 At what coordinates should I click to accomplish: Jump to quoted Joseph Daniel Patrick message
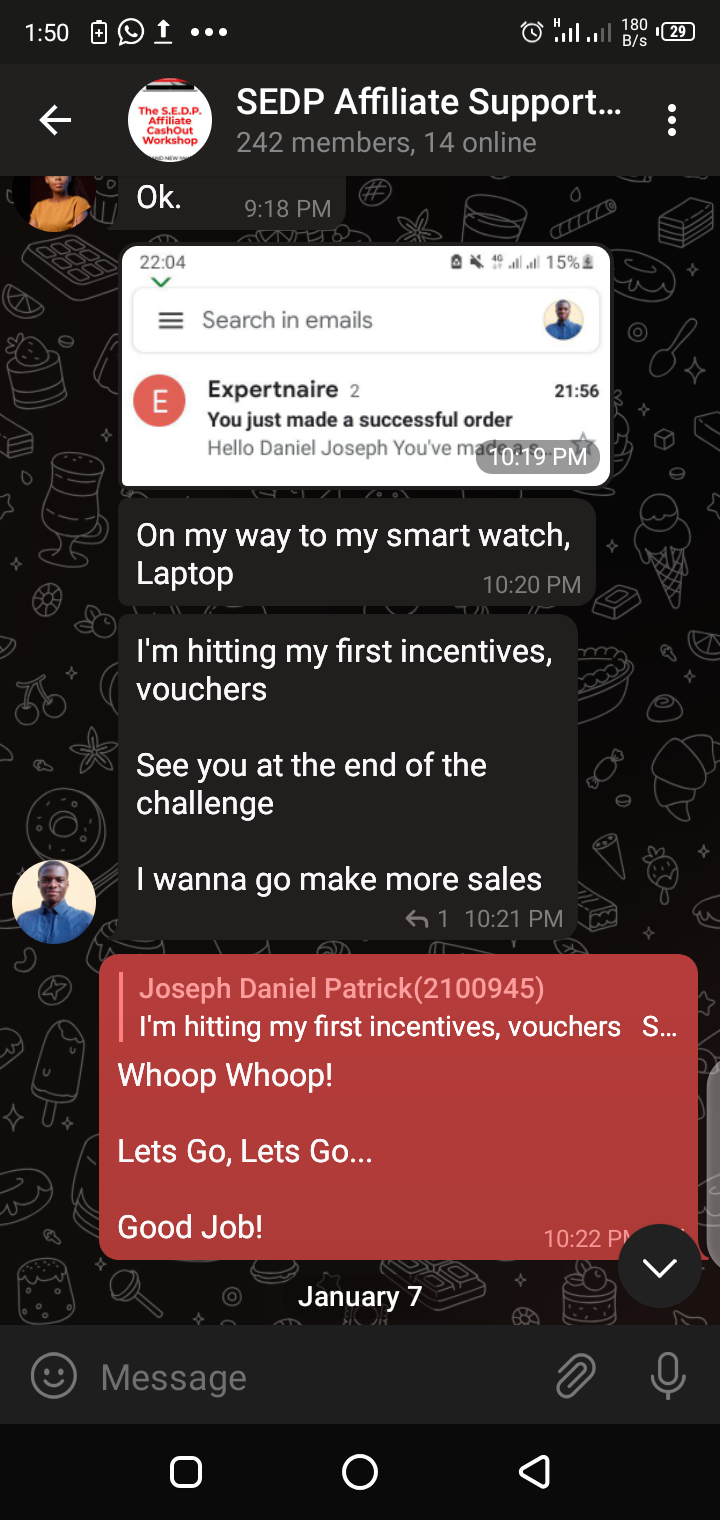point(400,1008)
